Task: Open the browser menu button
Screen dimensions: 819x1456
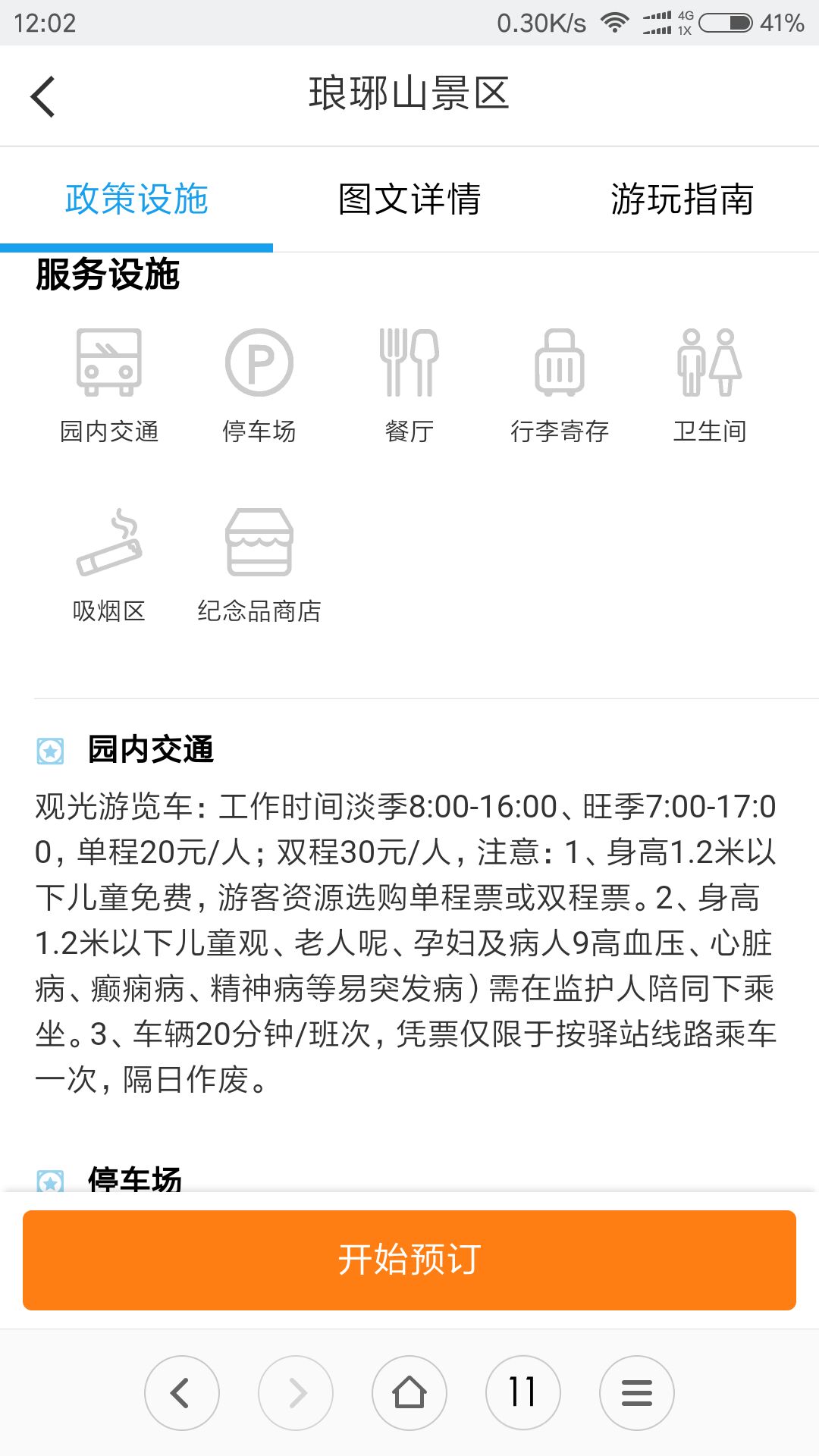Action: [637, 1393]
